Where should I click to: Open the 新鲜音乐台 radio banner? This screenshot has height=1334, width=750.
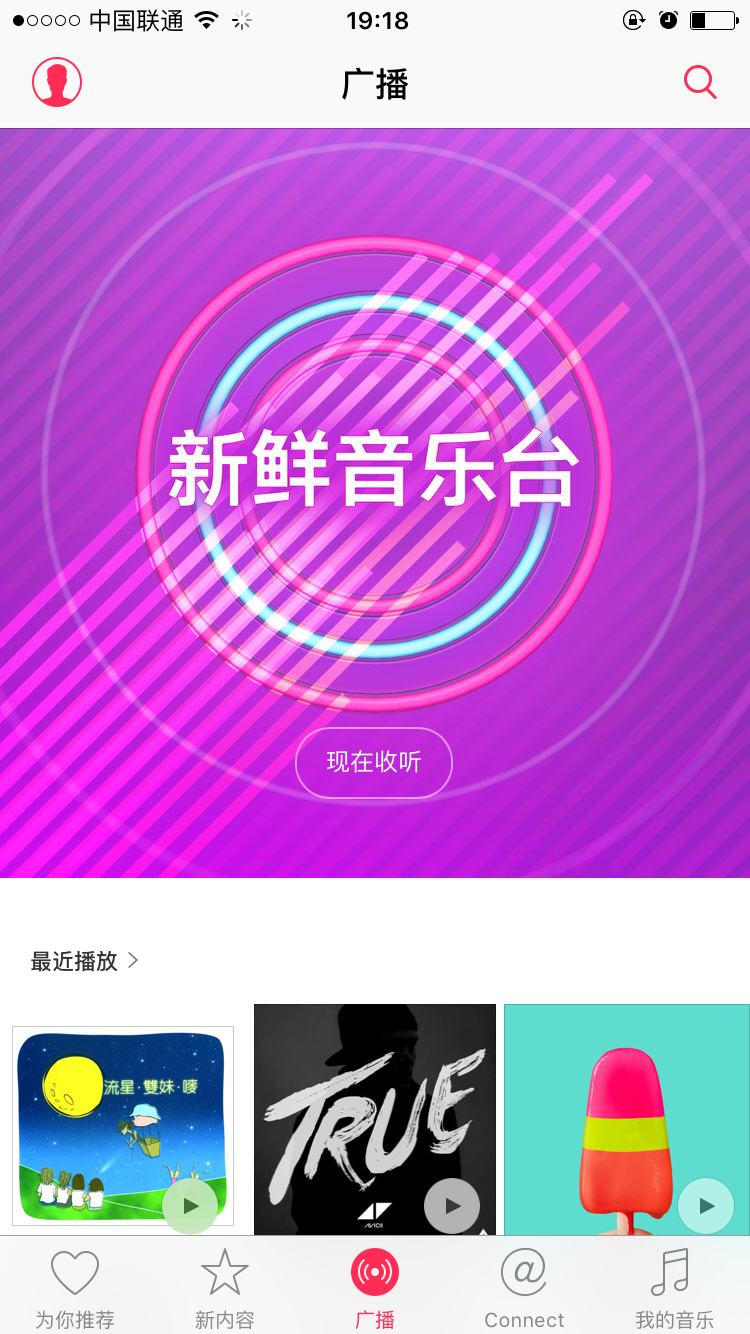pos(375,503)
